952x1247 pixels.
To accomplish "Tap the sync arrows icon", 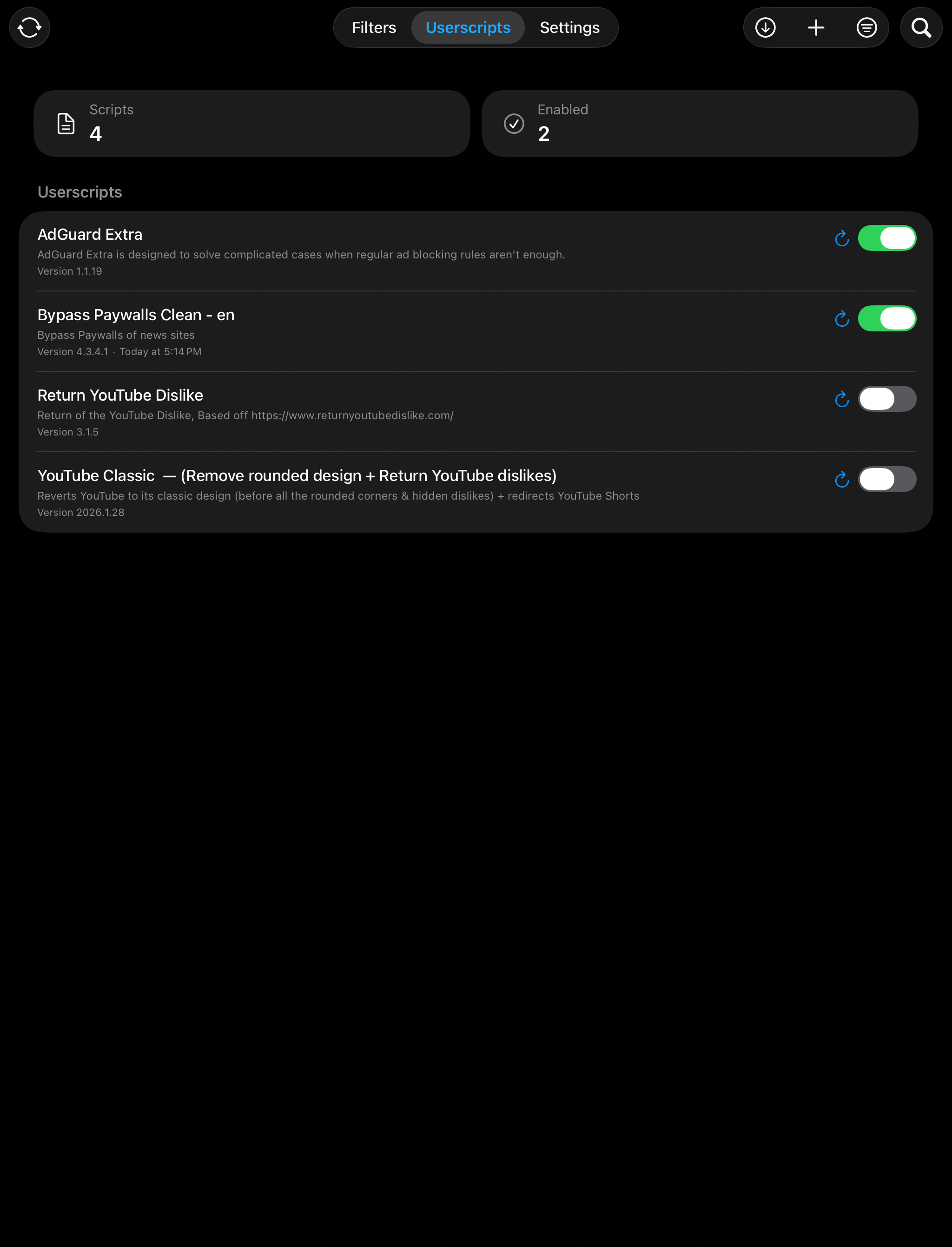I will tap(29, 27).
